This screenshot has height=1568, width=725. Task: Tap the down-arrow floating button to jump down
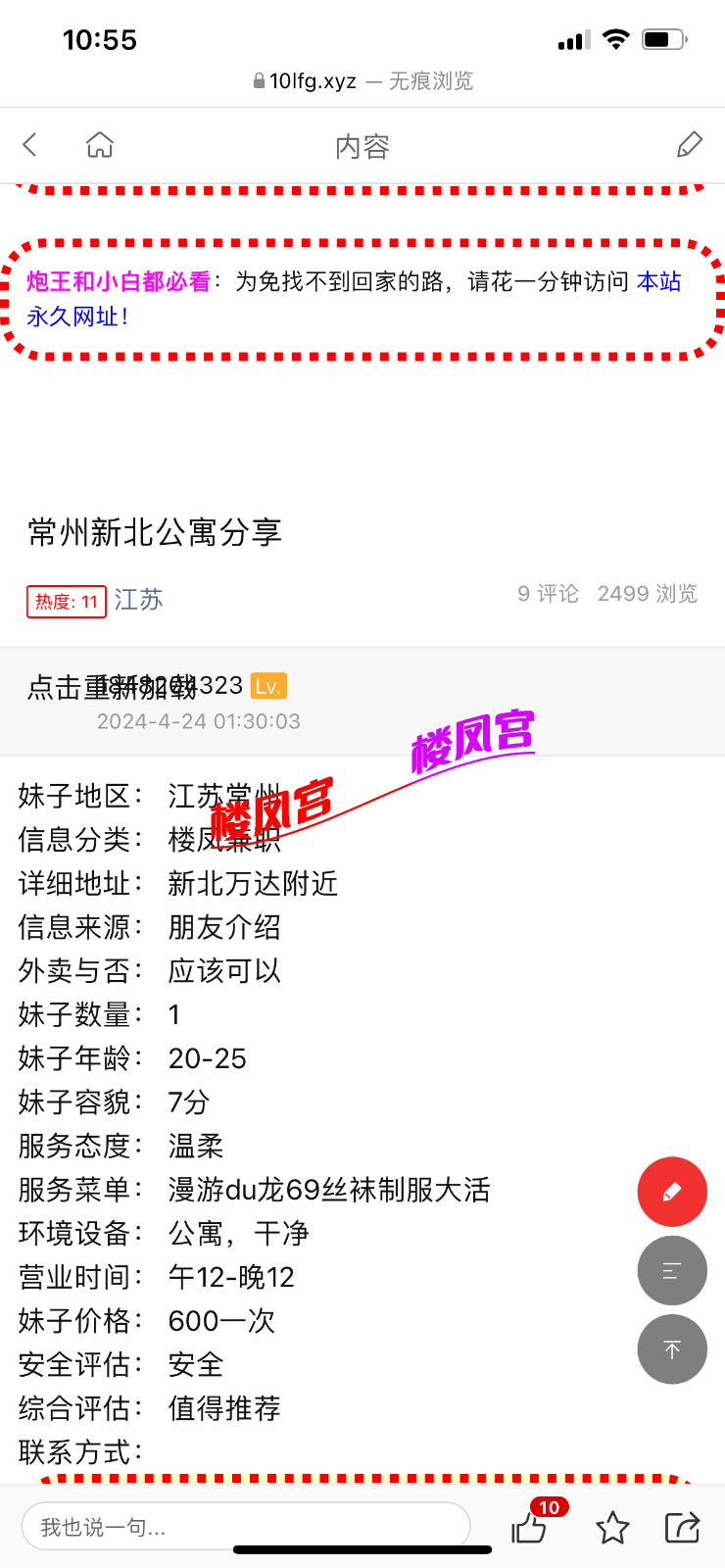pos(672,1348)
